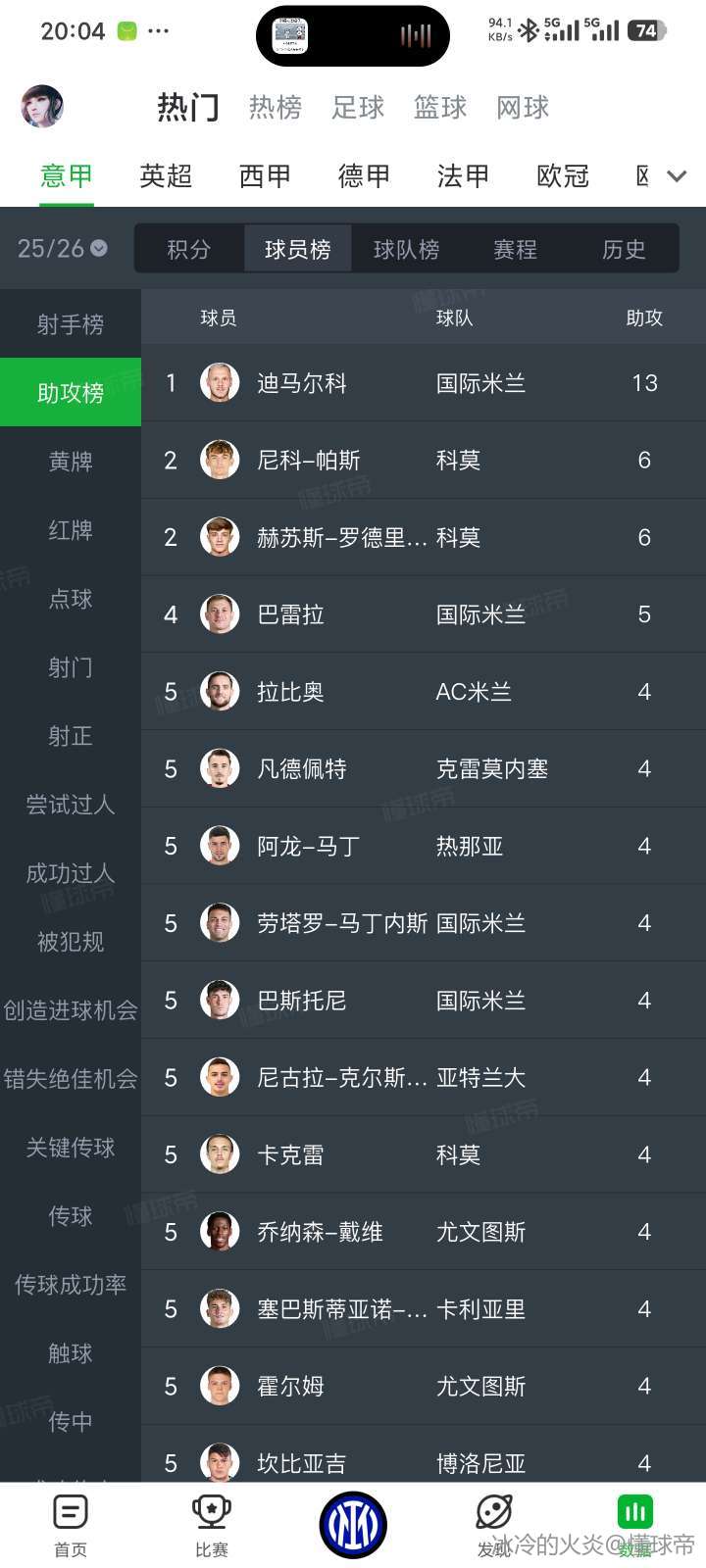Viewport: 706px width, 1568px height.
Task: Switch to the 热榜 tab
Action: point(275,107)
